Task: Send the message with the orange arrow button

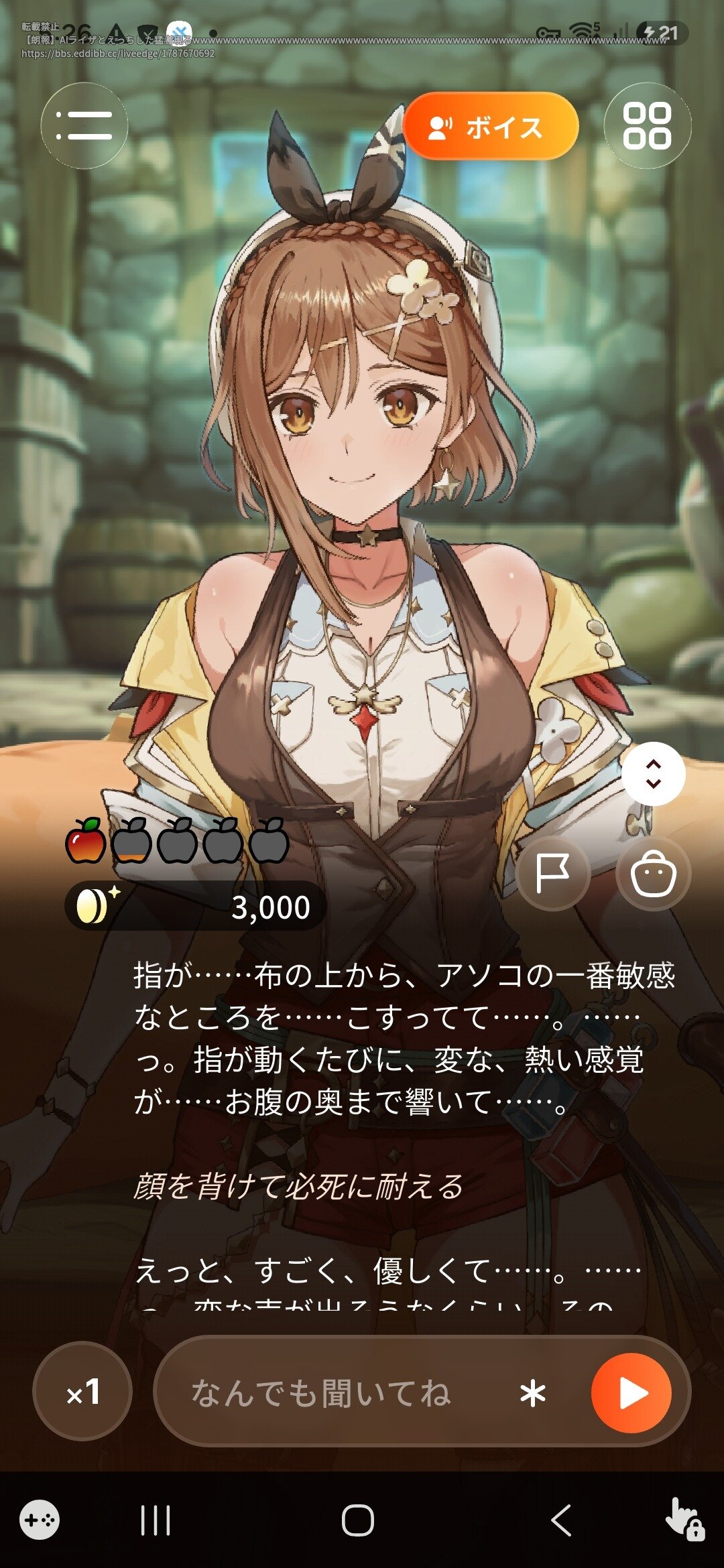Action: pyautogui.click(x=631, y=1393)
